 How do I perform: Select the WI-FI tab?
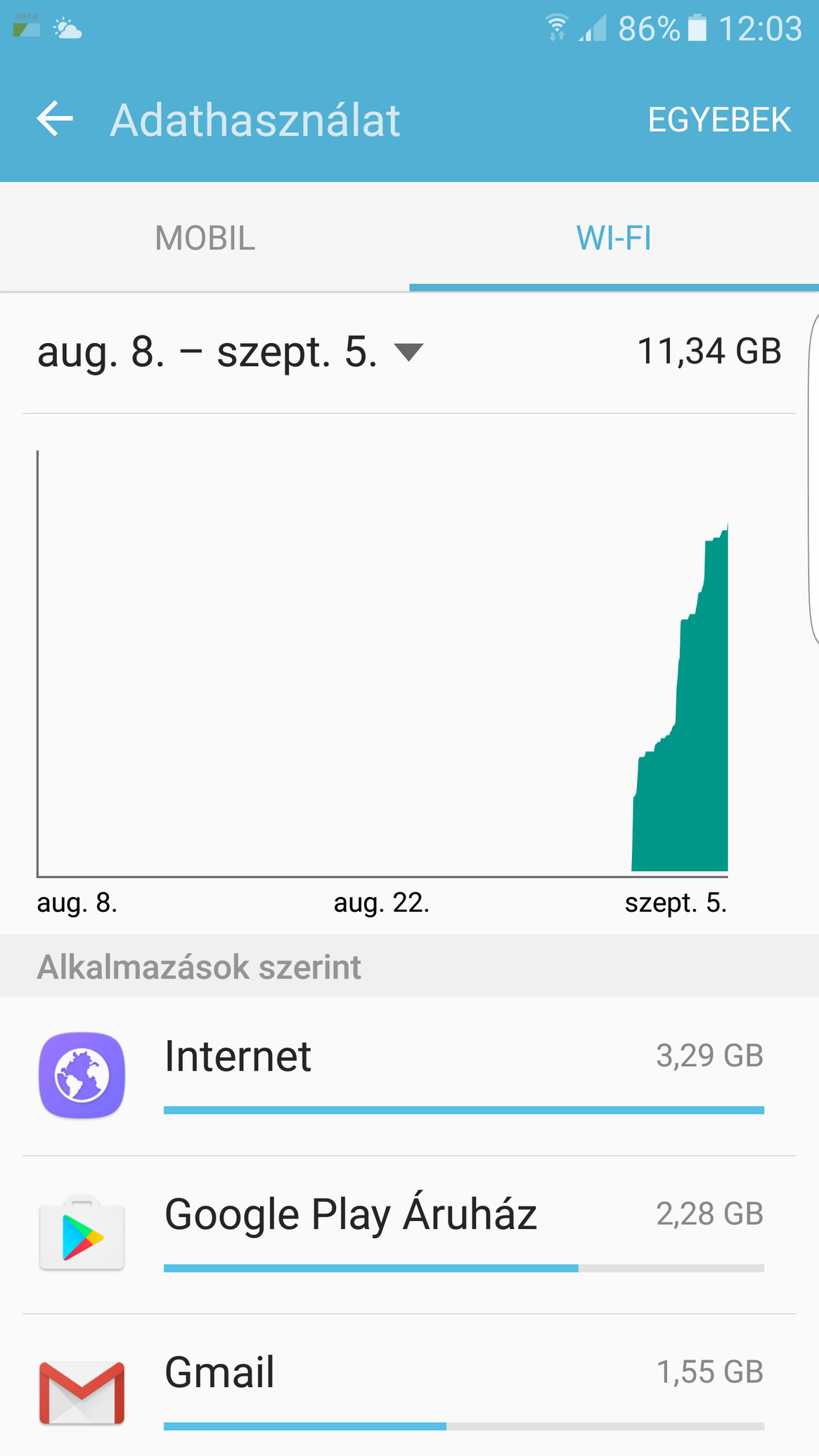click(614, 238)
